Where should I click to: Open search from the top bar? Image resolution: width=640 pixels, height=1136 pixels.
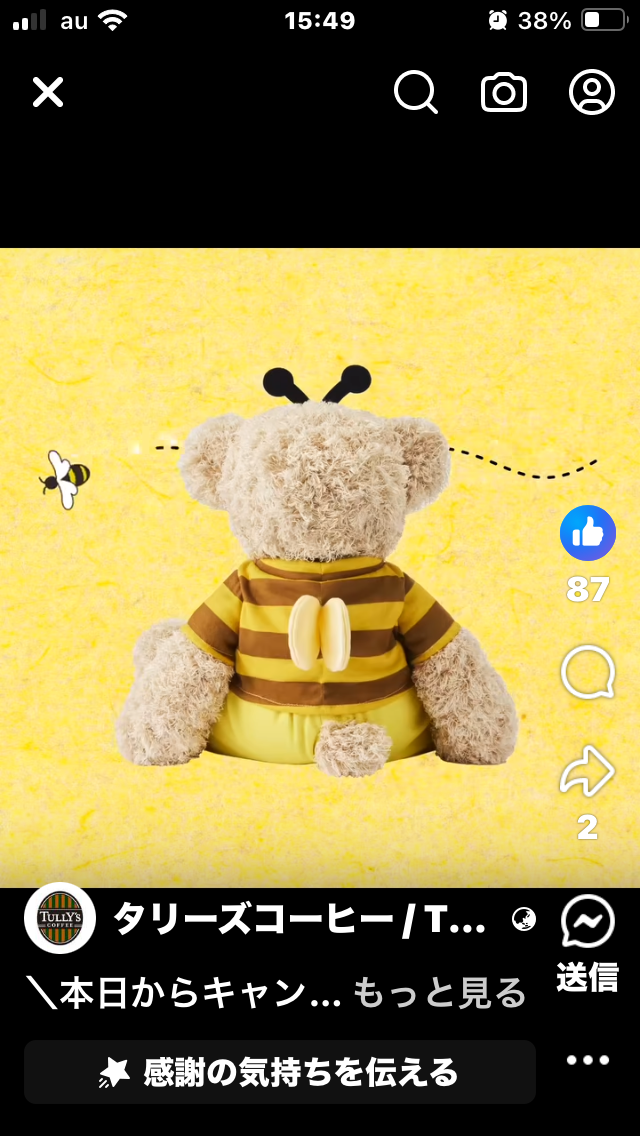[x=415, y=92]
